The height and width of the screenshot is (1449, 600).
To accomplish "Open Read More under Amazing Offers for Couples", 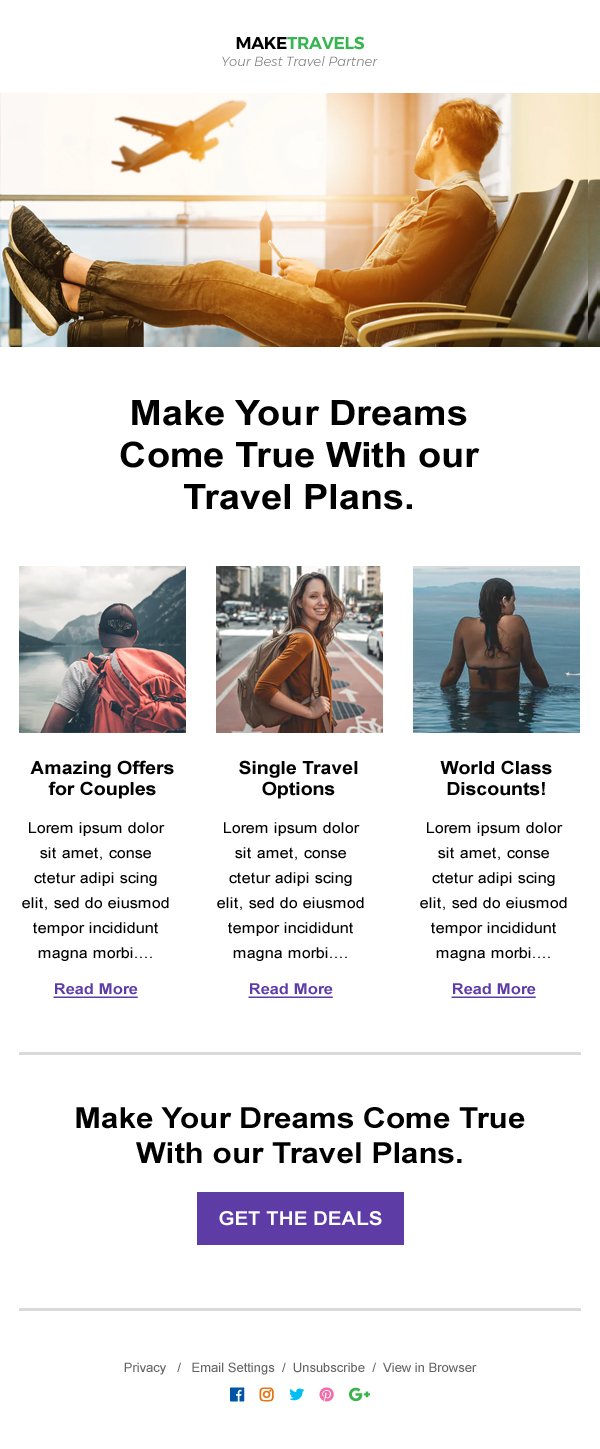I will click(x=96, y=989).
